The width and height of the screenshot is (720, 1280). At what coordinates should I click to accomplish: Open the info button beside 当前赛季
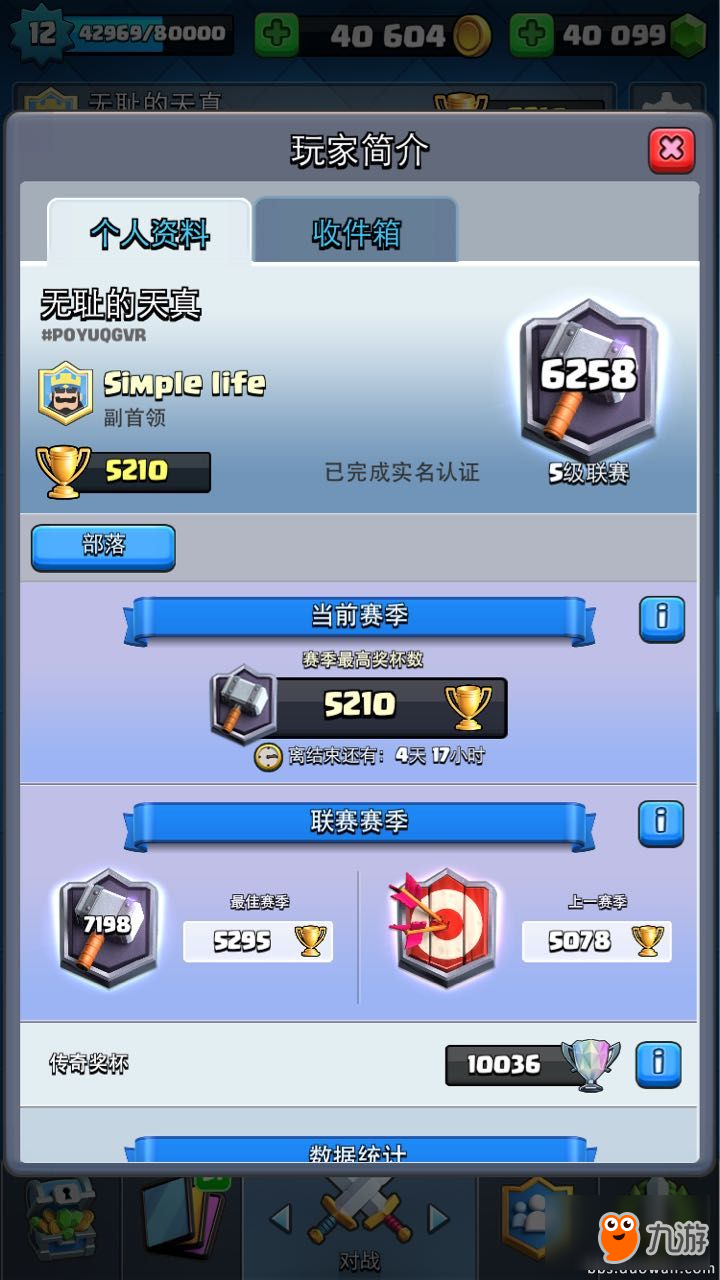pyautogui.click(x=661, y=618)
